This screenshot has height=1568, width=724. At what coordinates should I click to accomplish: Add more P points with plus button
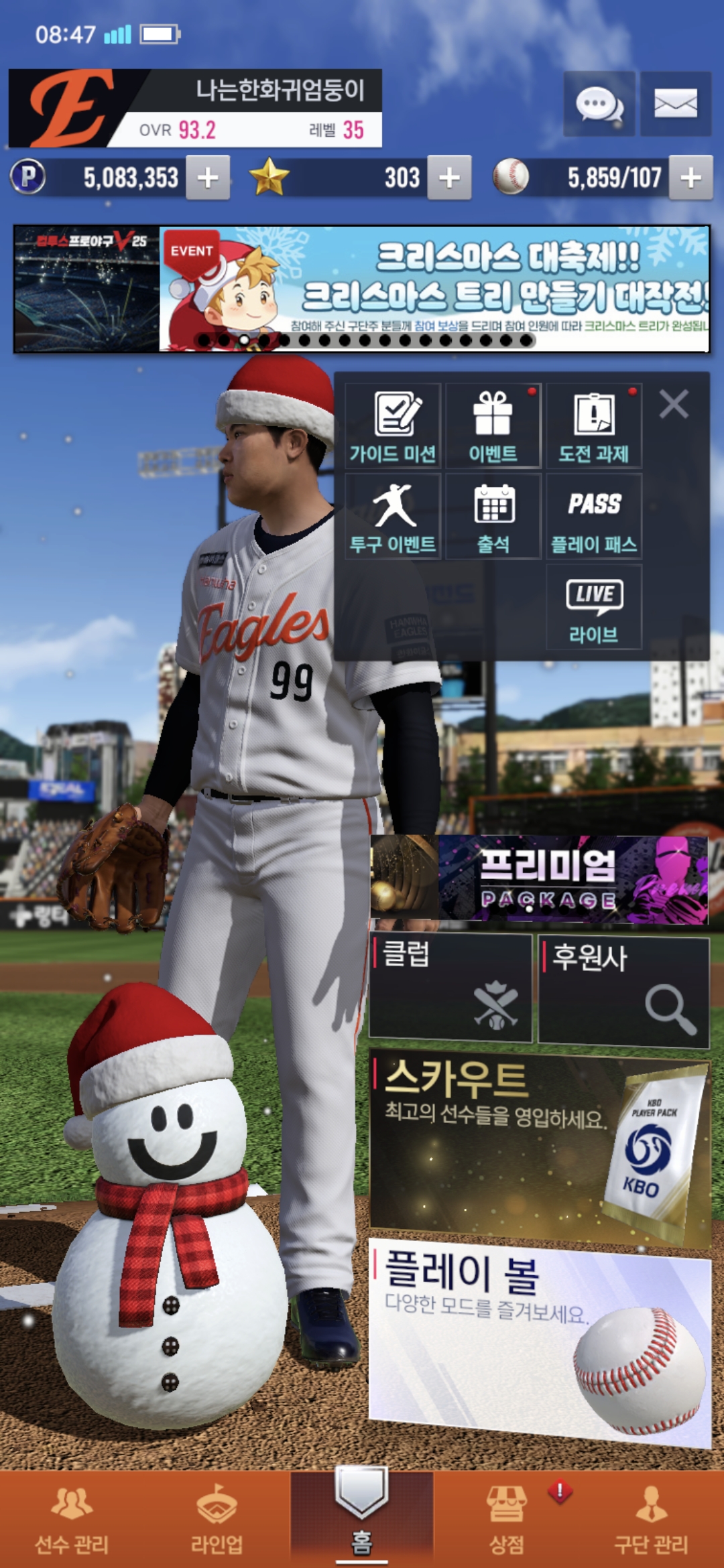click(x=208, y=178)
